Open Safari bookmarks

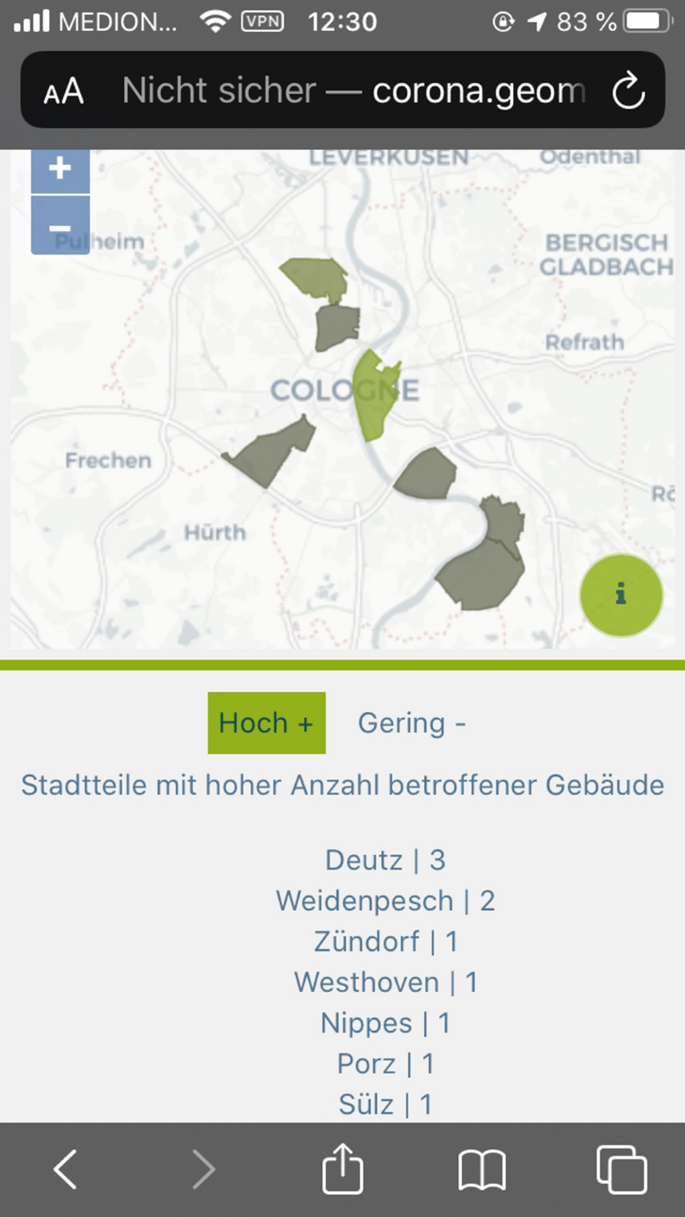pos(482,1168)
